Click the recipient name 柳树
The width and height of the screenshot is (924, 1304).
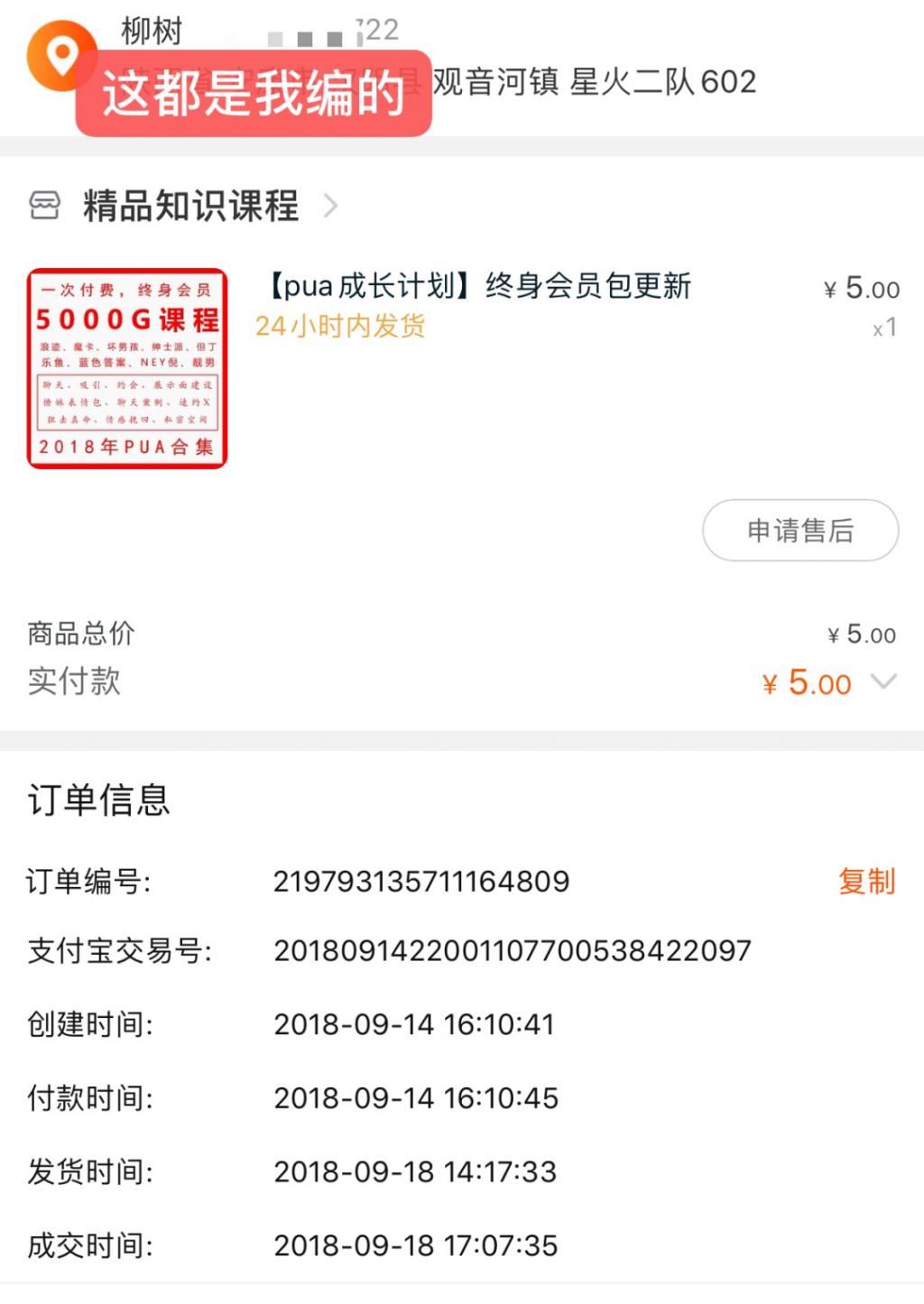pos(149,31)
